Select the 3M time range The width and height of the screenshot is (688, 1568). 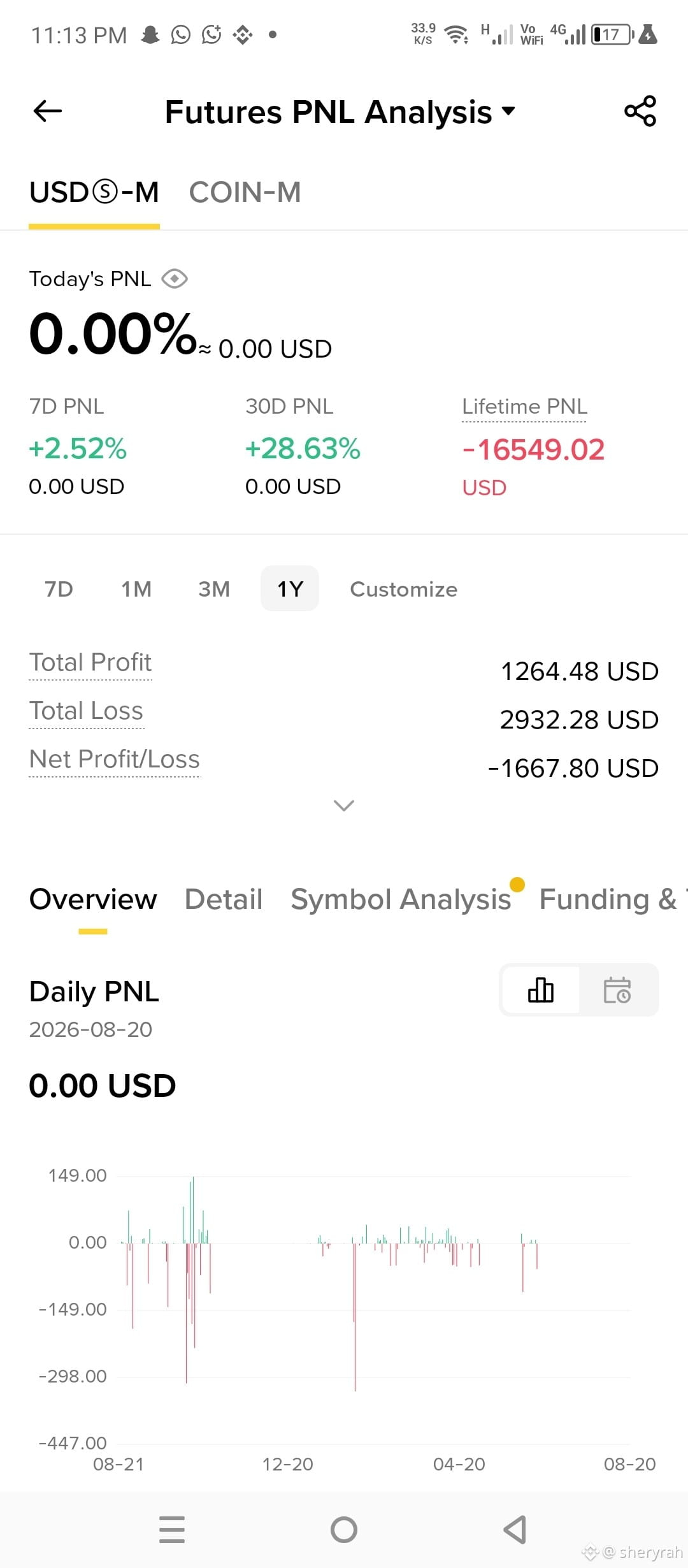click(214, 589)
